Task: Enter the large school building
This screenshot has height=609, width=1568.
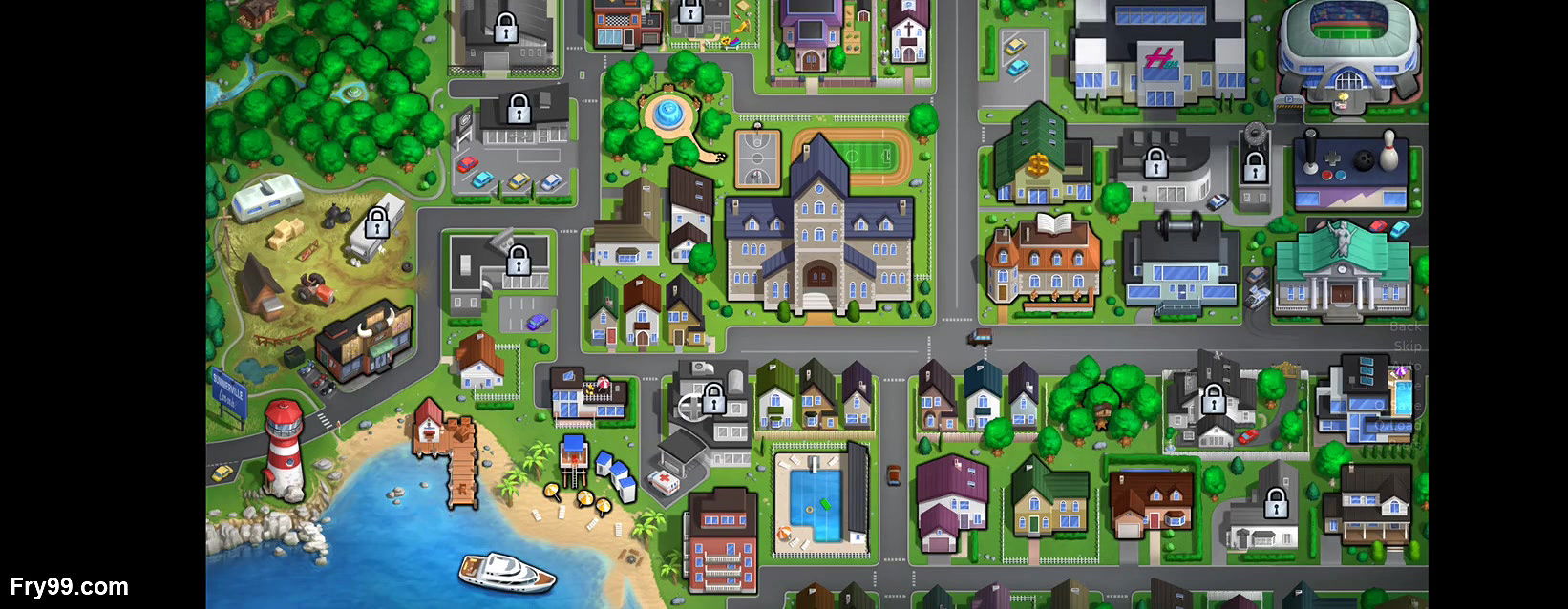Action: 818,239
